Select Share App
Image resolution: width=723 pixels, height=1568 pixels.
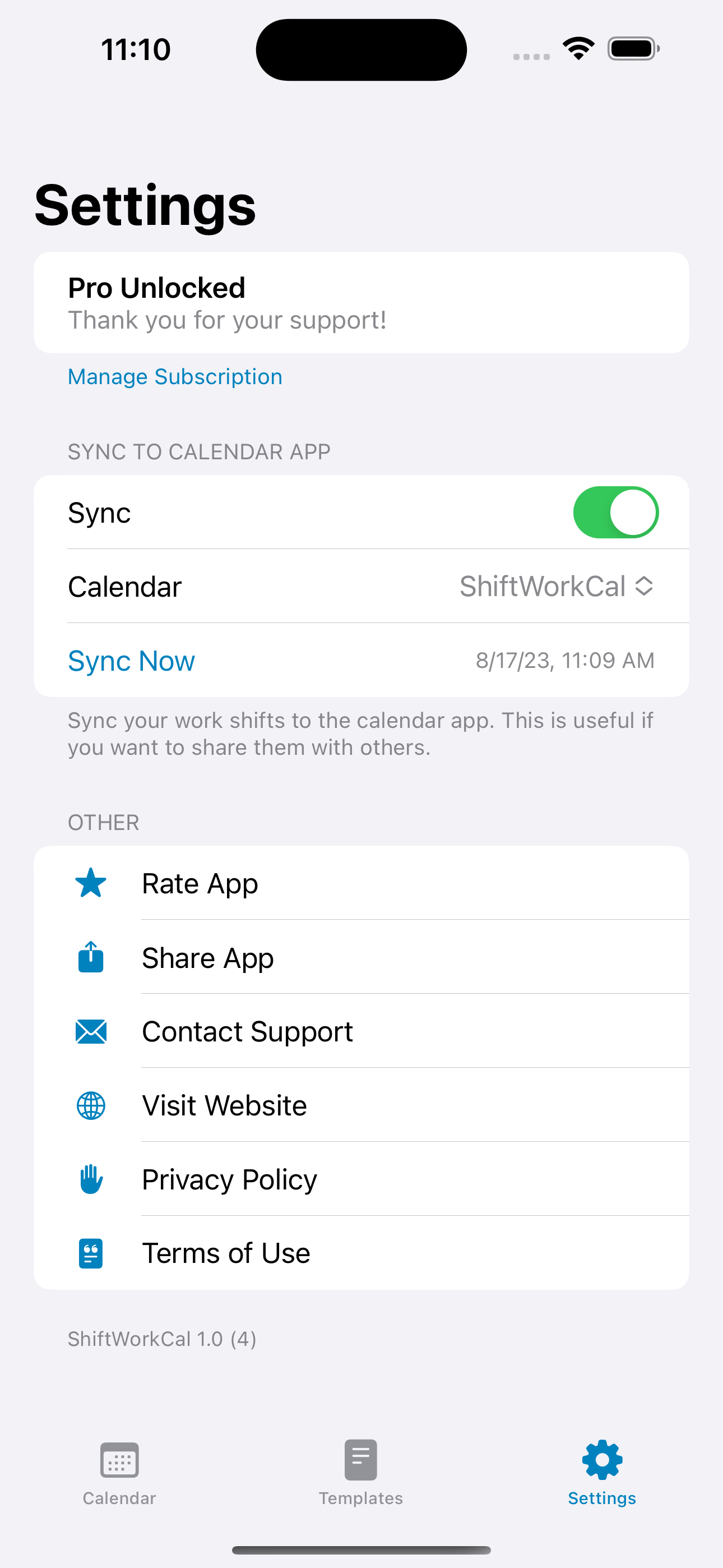207,957
